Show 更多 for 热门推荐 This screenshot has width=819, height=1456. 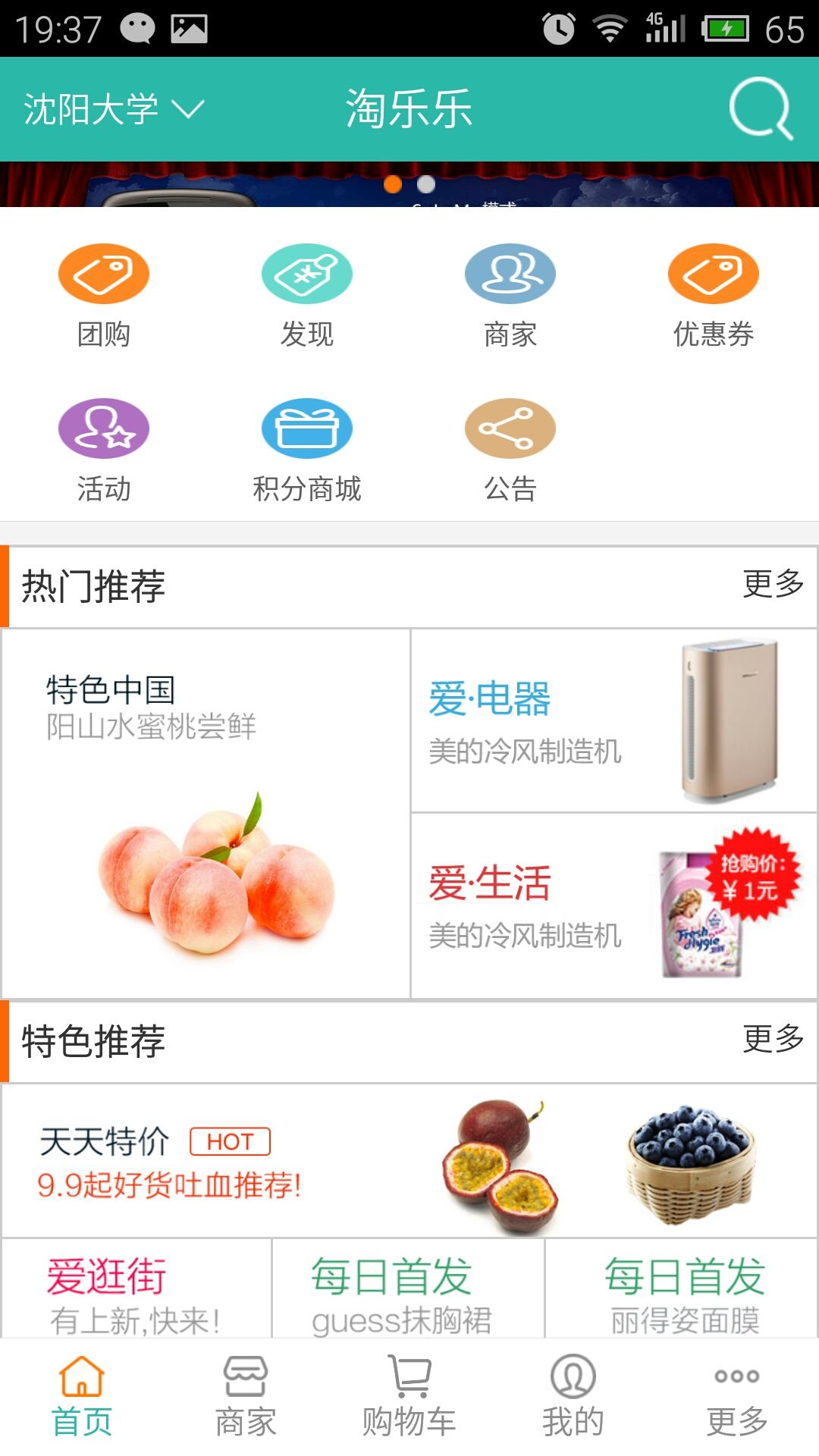point(773,584)
